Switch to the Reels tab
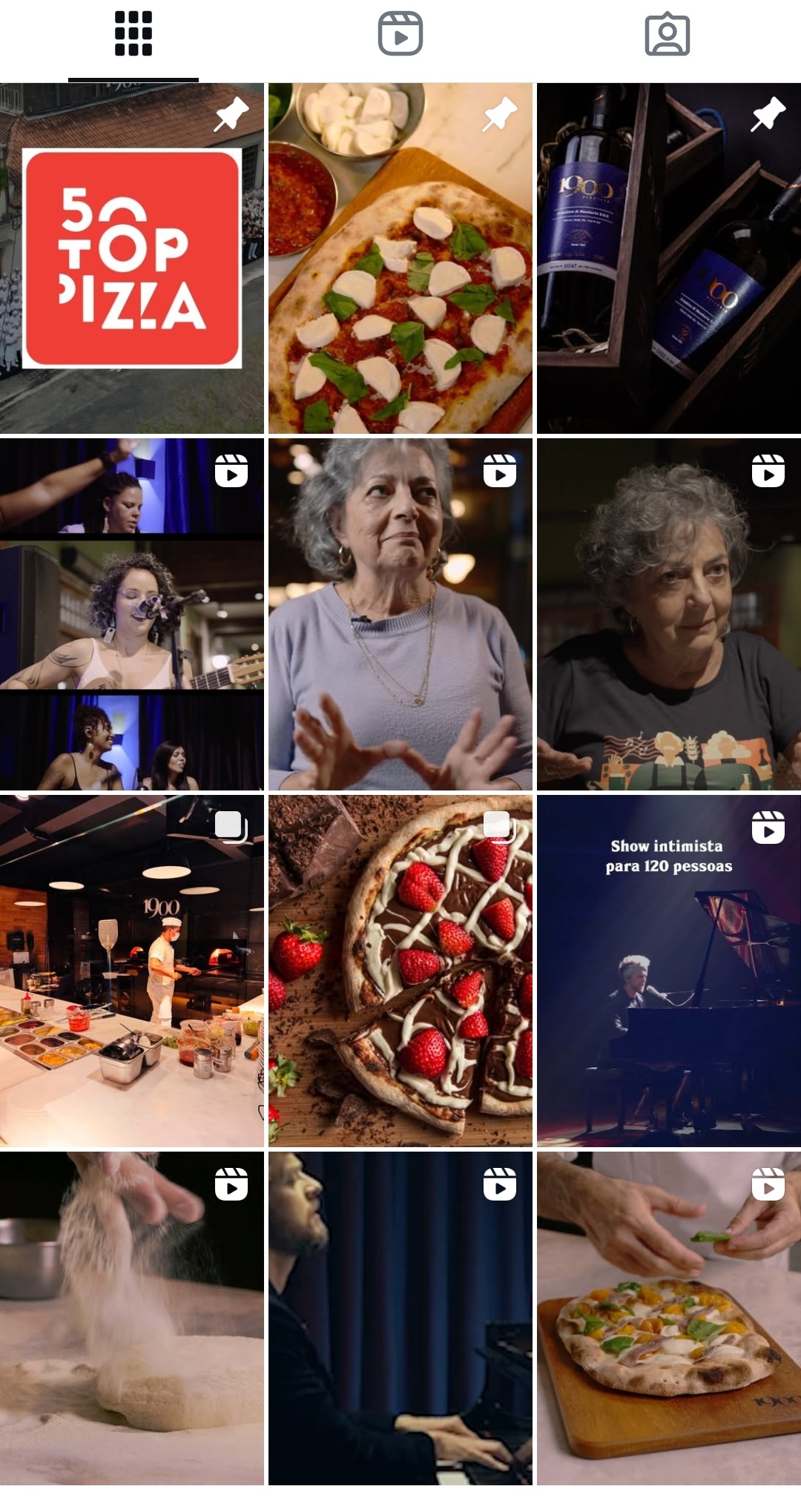 (400, 34)
